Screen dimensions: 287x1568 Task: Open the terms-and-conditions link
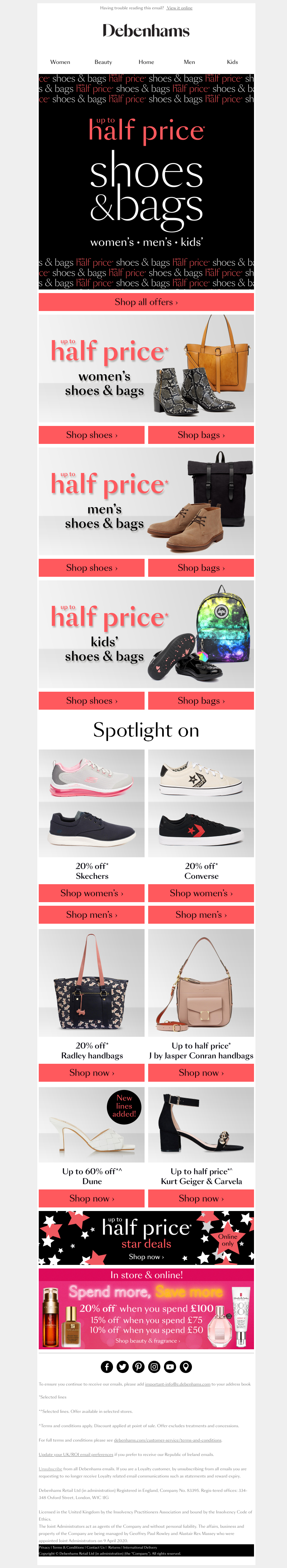click(x=168, y=1440)
